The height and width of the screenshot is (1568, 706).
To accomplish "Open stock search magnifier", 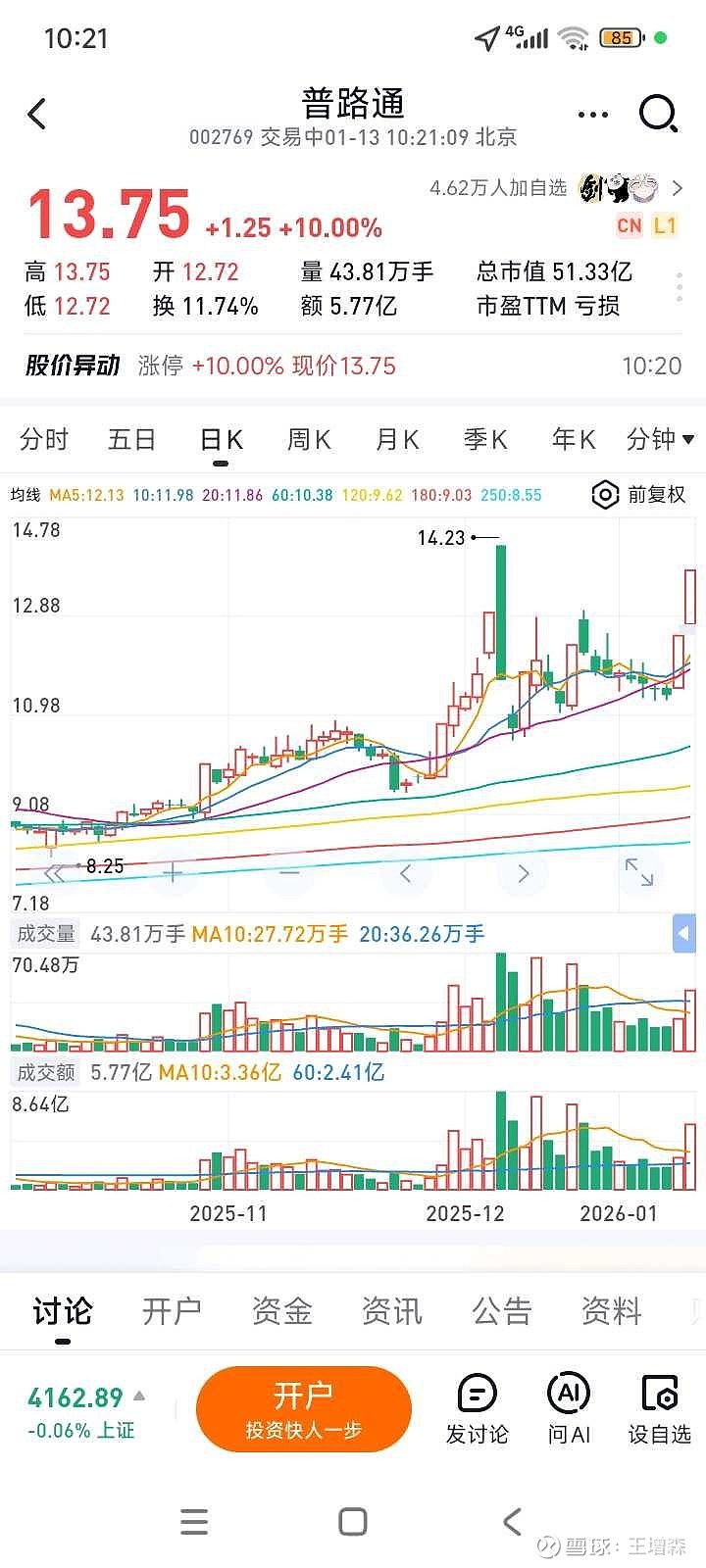I will coord(658,115).
